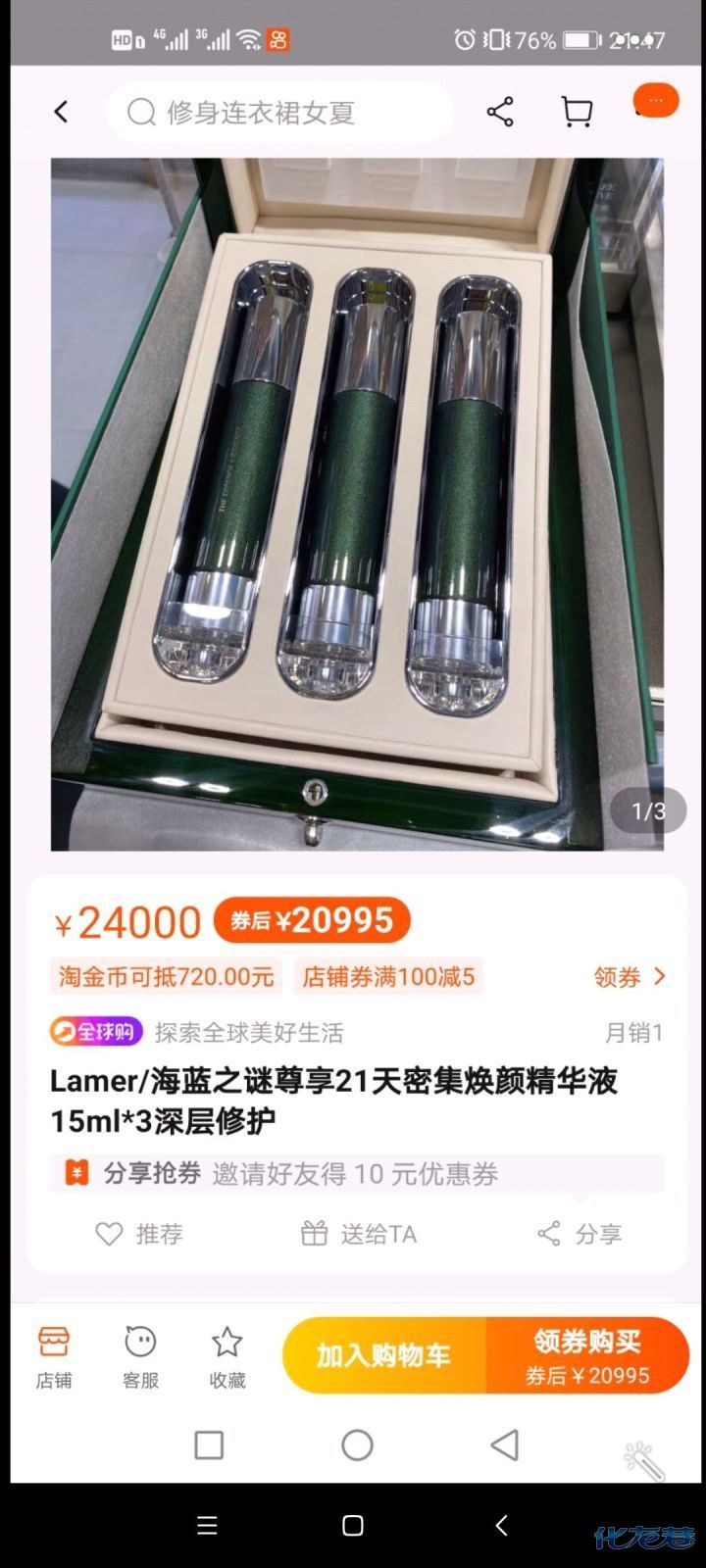Viewport: 706px width, 1568px height.
Task: Select 送给TA to gift this item
Action: coord(359,1234)
